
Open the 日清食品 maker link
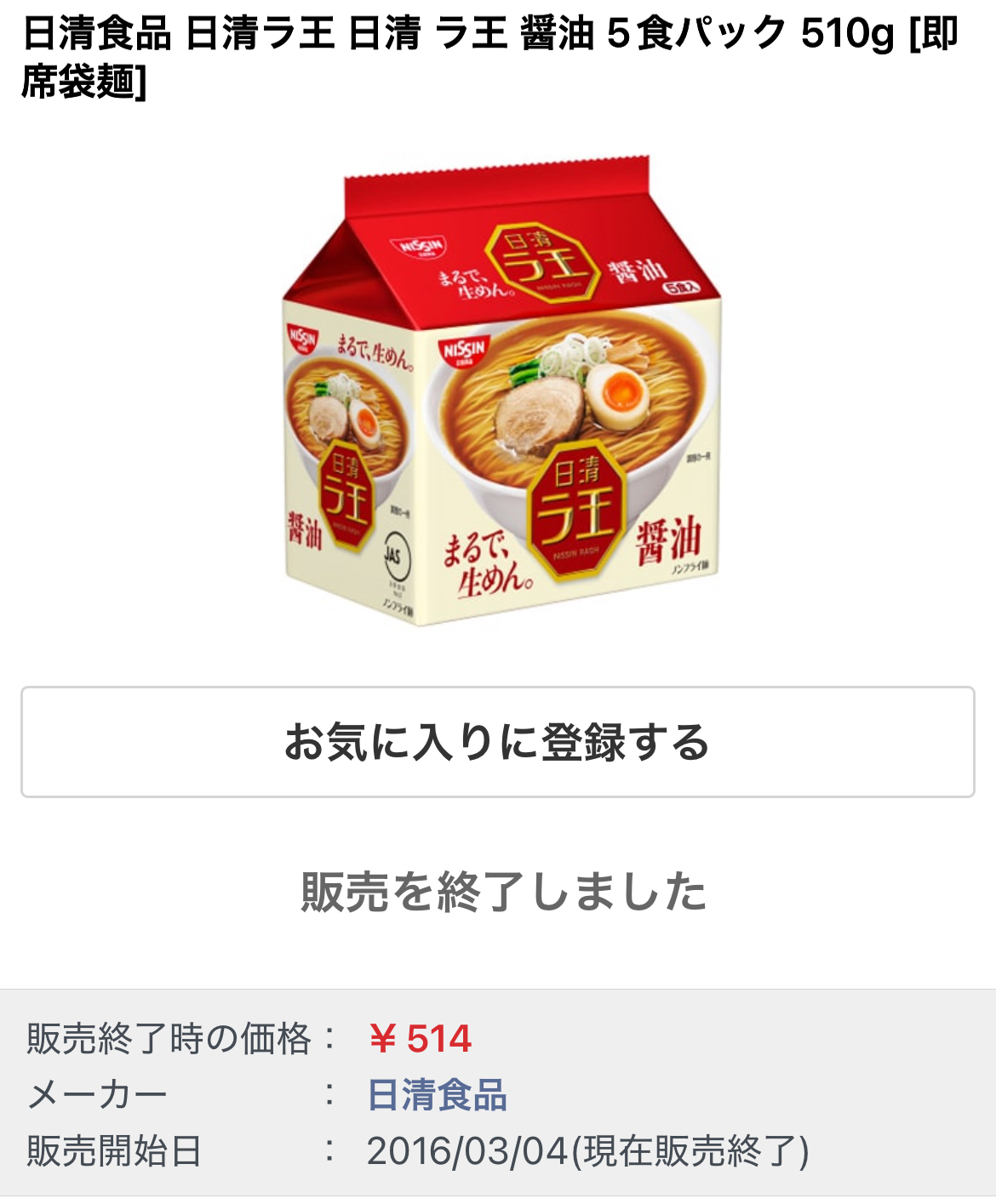tap(437, 1095)
